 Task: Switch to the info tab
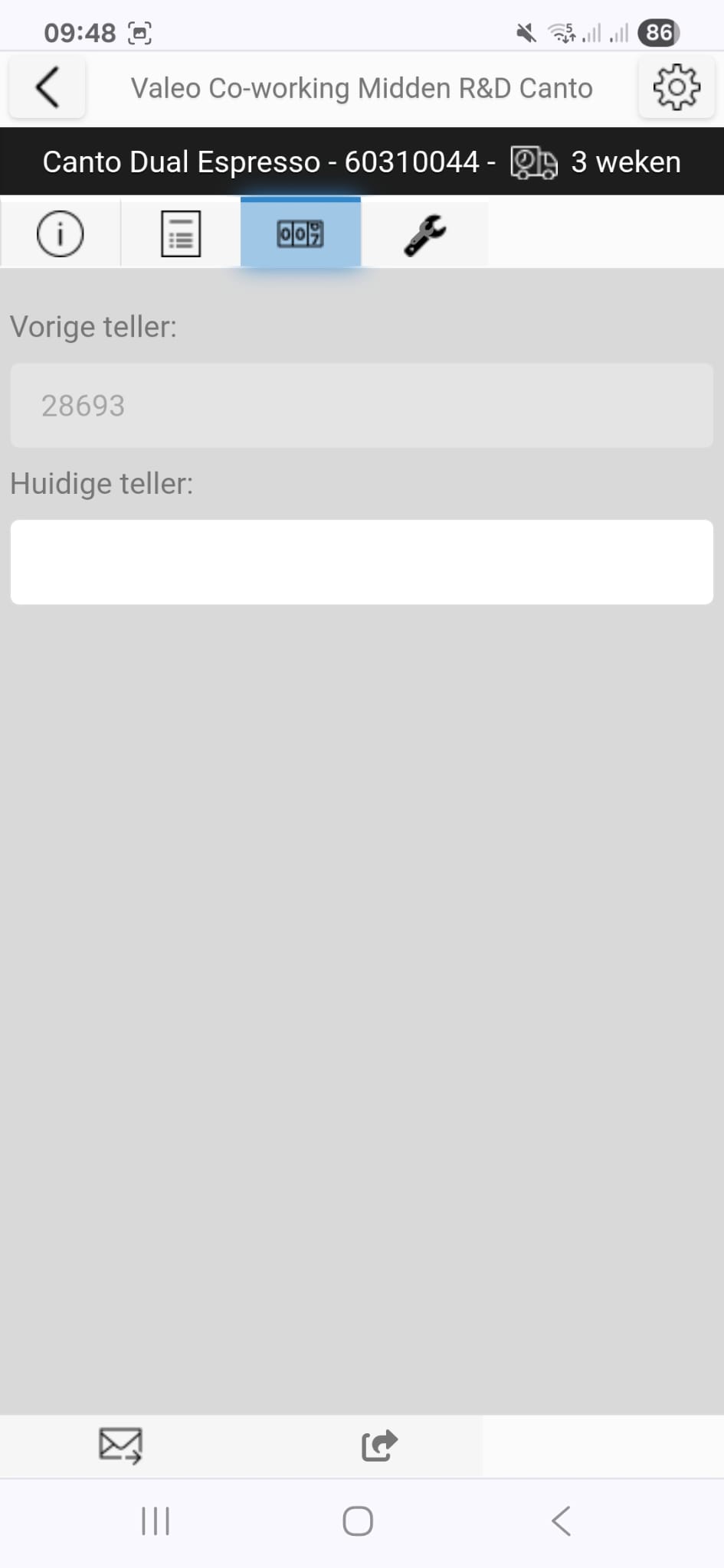60,233
